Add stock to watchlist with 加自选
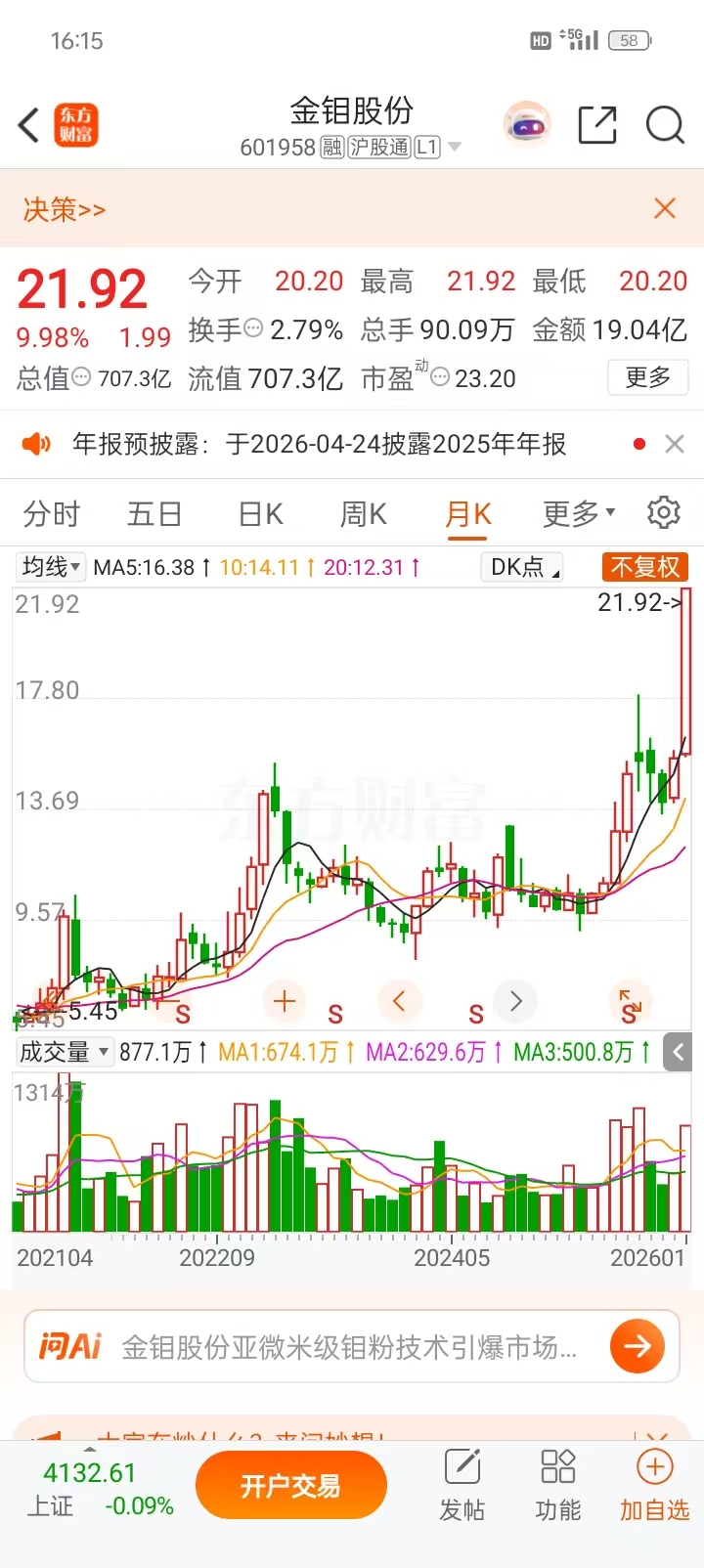The image size is (704, 1568). (x=654, y=1486)
